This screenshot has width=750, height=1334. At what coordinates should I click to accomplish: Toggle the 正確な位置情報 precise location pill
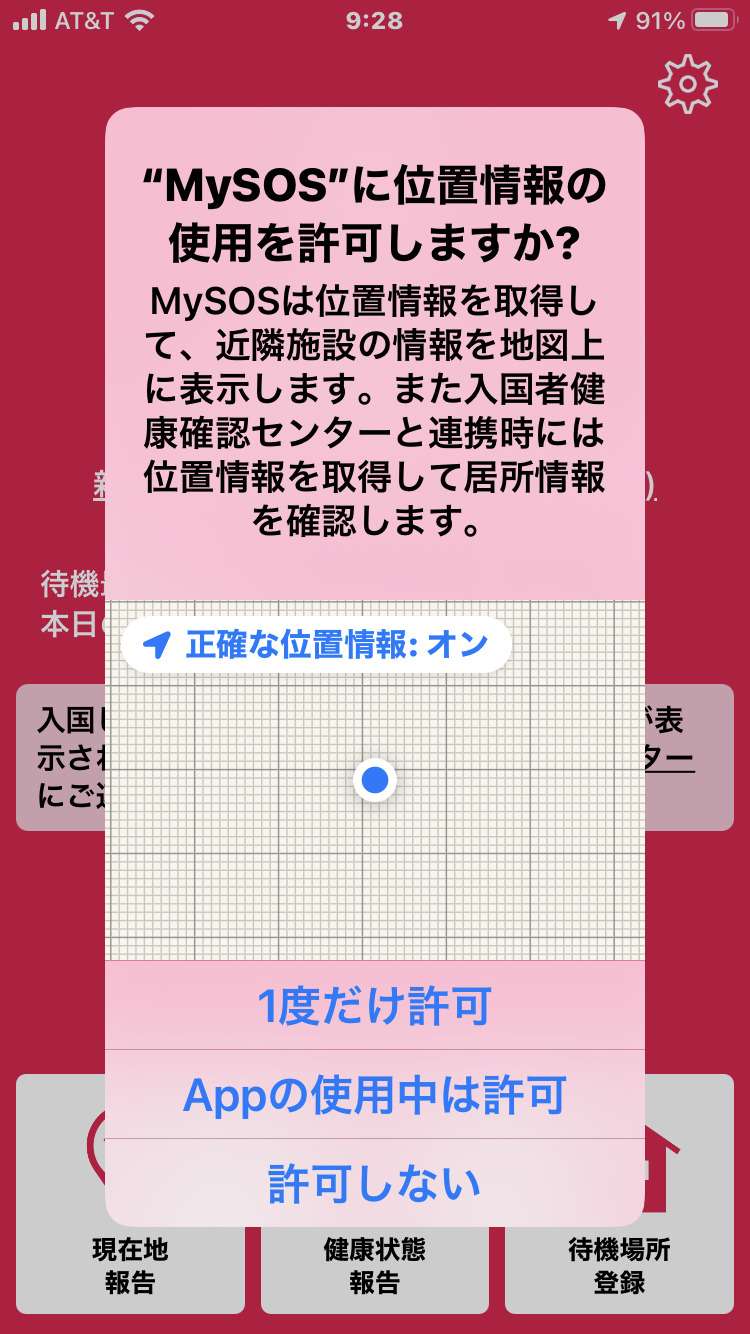pyautogui.click(x=316, y=645)
